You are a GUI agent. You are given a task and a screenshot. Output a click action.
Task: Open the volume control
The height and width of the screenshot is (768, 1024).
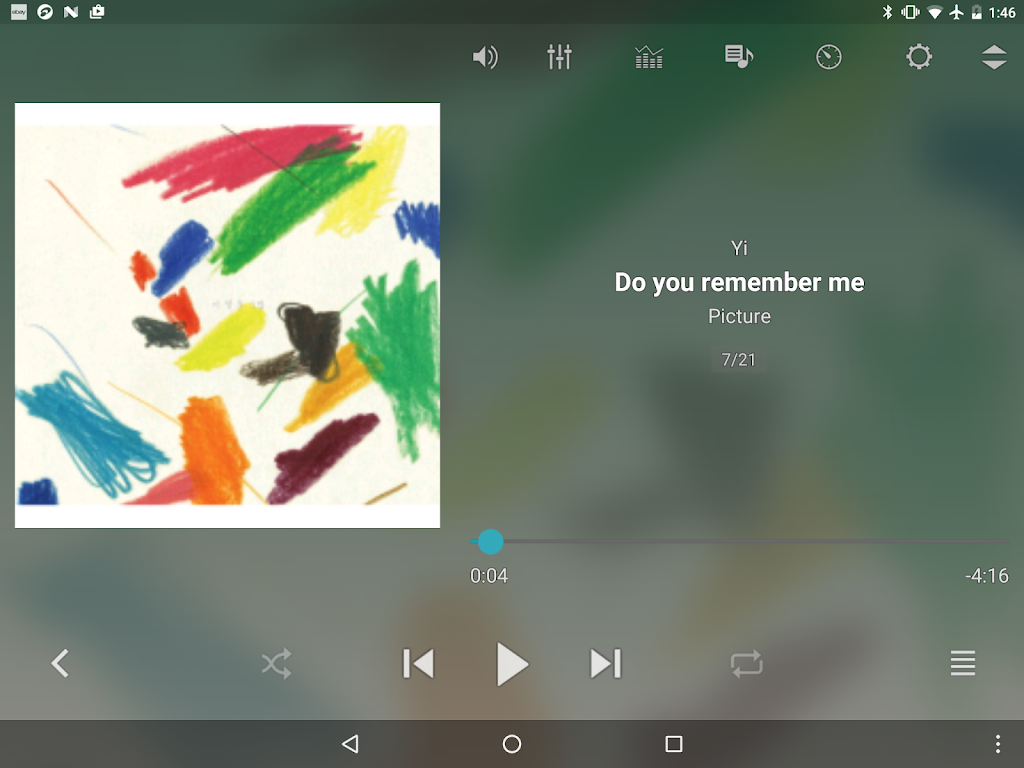(x=485, y=57)
